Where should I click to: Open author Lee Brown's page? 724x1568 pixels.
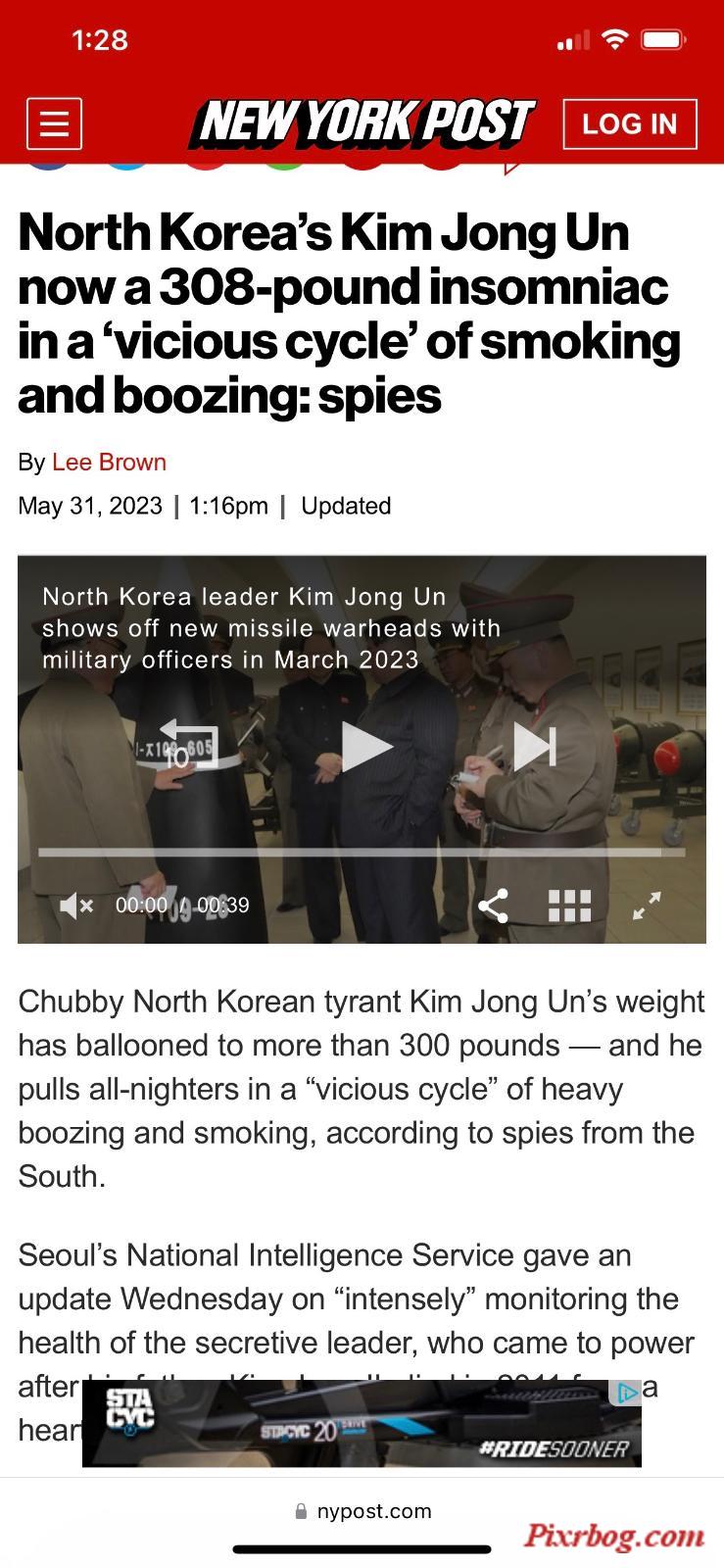[109, 462]
